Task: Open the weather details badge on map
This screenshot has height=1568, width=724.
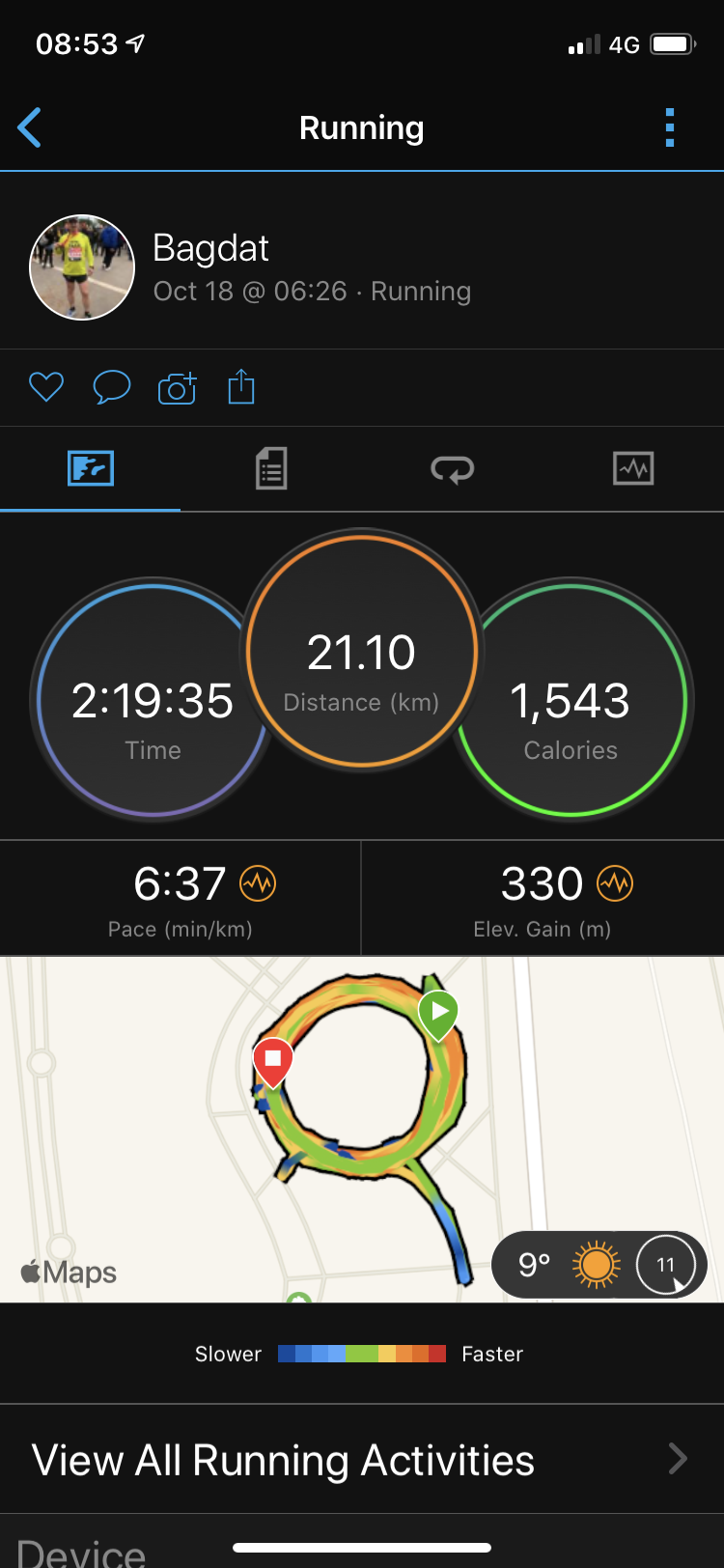Action: coord(599,1264)
